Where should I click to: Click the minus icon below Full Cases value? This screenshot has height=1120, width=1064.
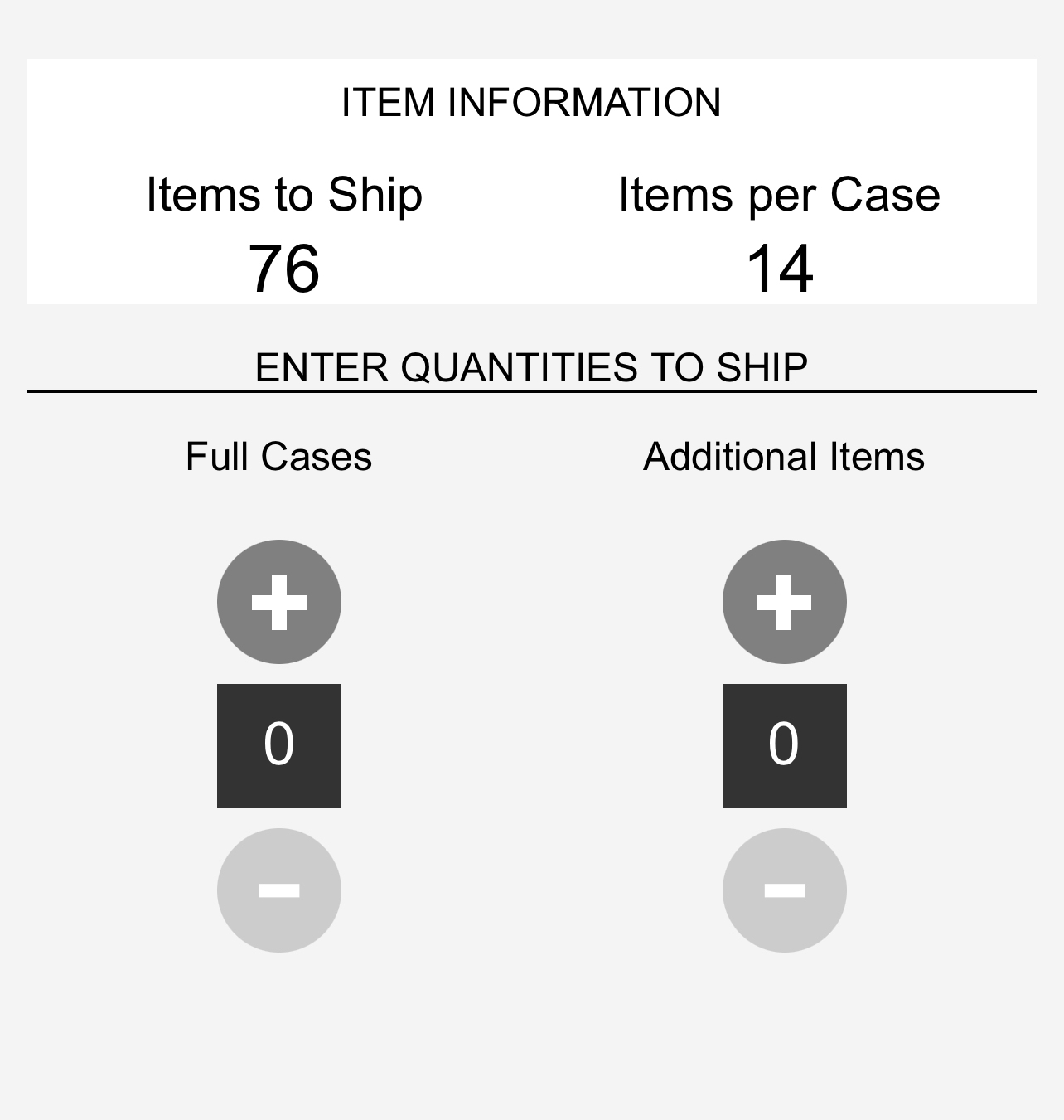click(x=278, y=890)
